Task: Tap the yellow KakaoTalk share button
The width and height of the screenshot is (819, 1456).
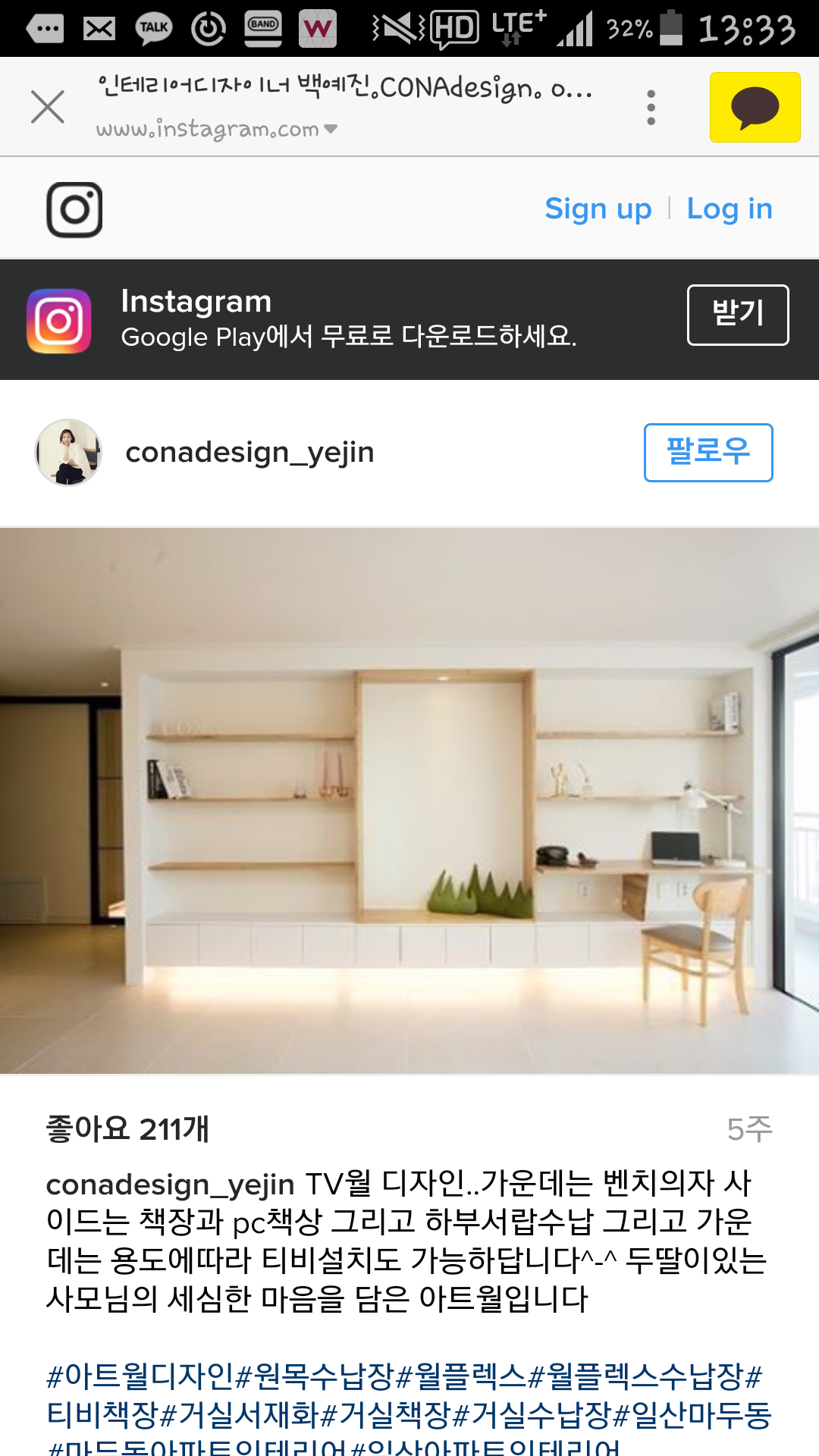Action: coord(755,107)
